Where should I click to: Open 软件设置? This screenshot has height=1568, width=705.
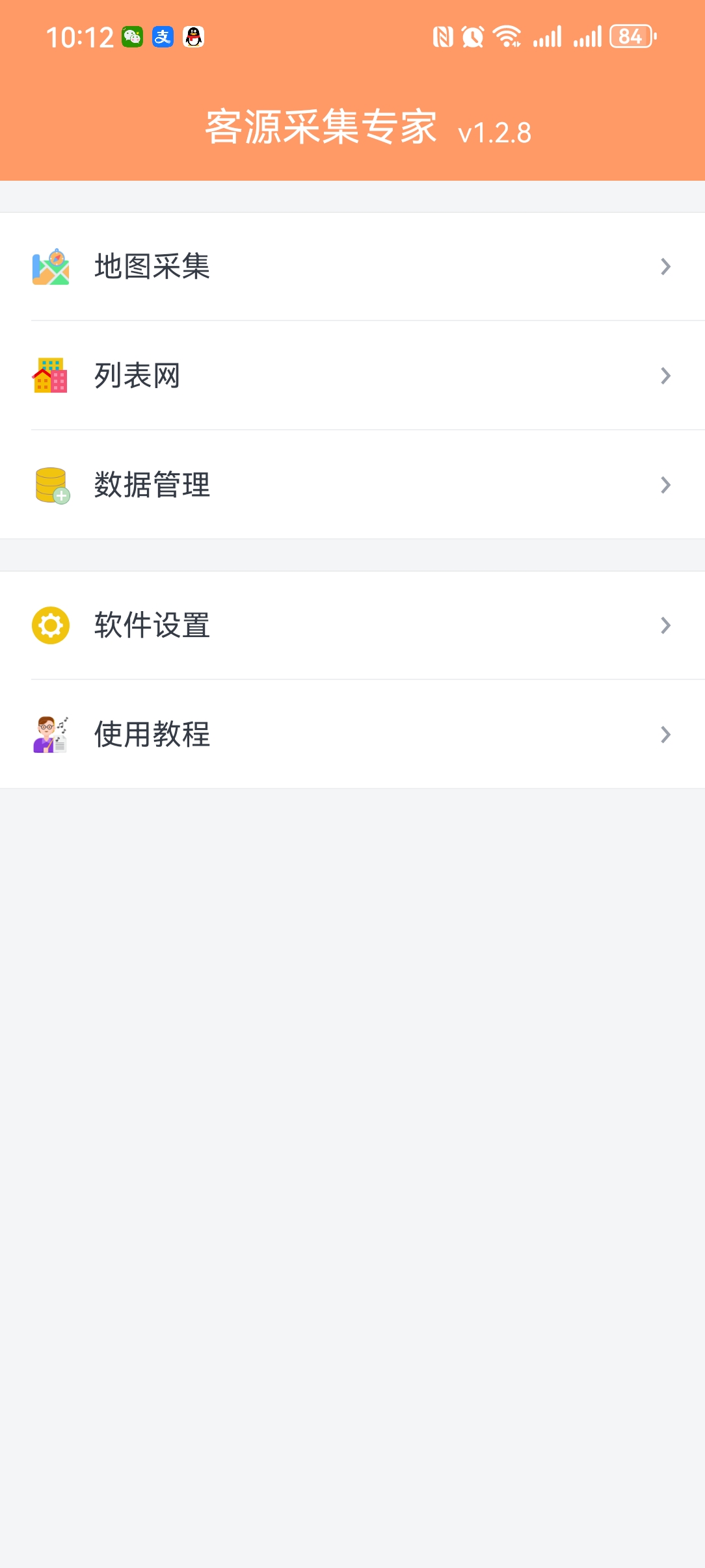(x=352, y=625)
